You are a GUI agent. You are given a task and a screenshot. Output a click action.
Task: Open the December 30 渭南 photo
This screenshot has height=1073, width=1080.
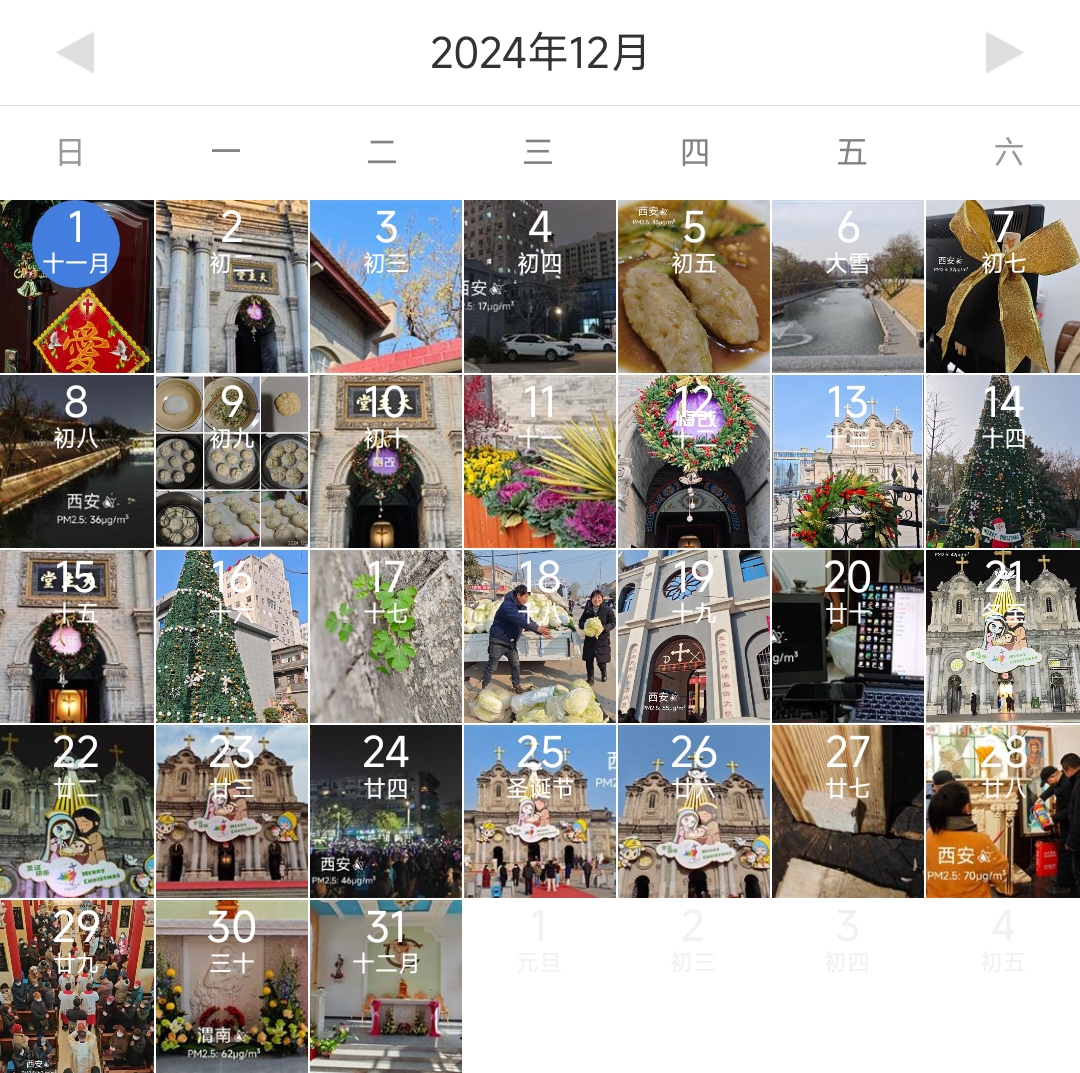tap(232, 986)
